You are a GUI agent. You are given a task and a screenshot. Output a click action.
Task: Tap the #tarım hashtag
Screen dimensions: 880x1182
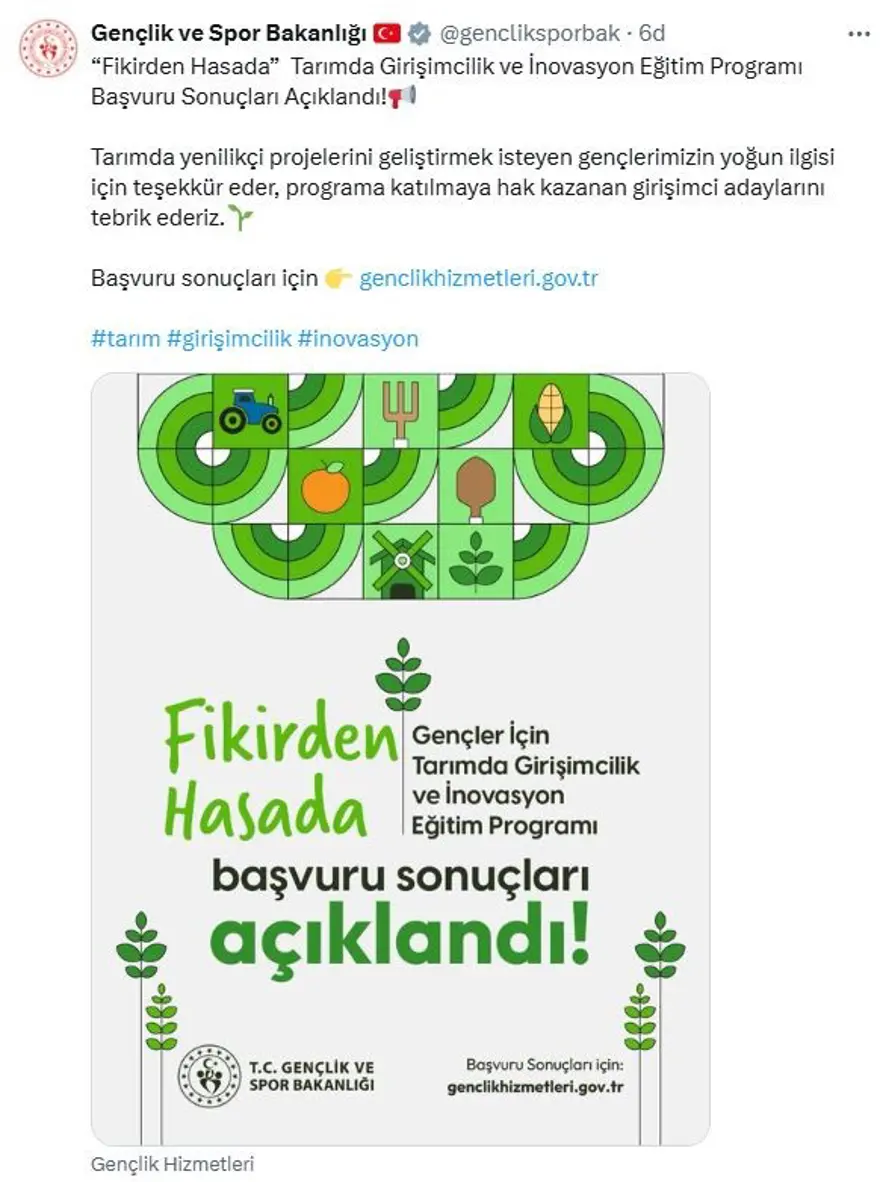click(125, 338)
